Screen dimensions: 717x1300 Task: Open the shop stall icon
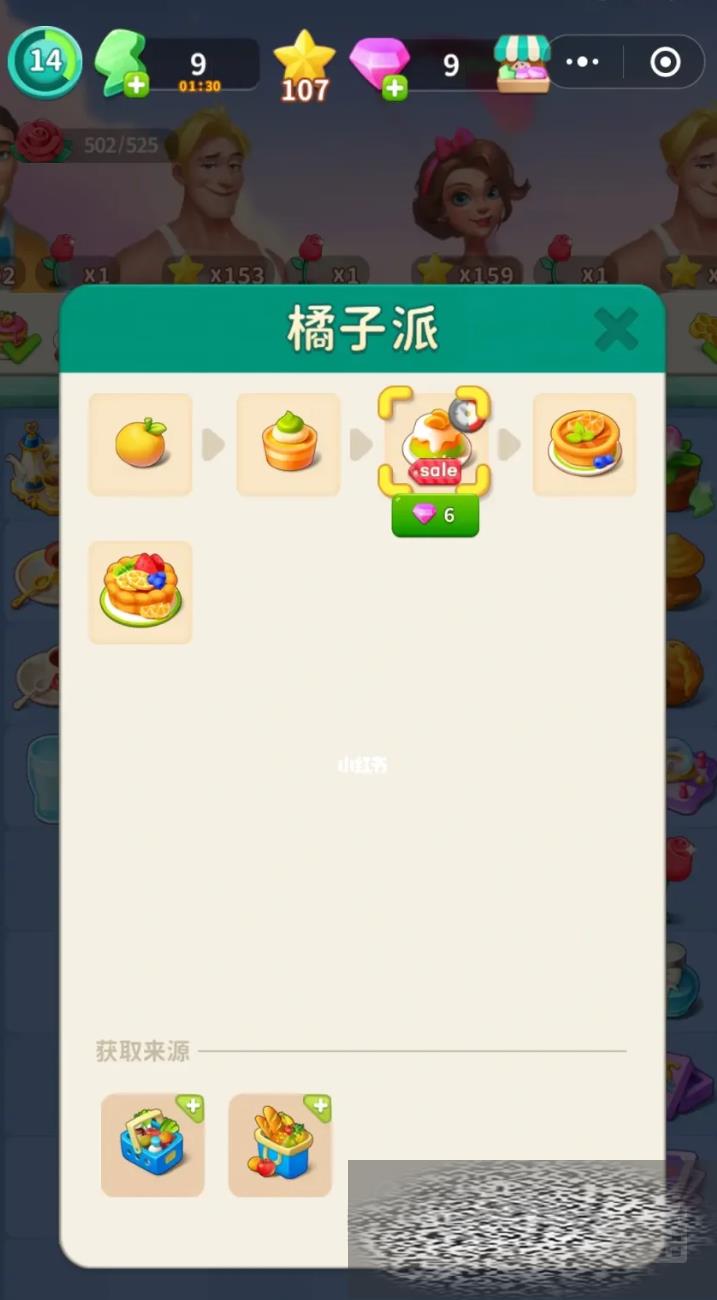pos(522,64)
